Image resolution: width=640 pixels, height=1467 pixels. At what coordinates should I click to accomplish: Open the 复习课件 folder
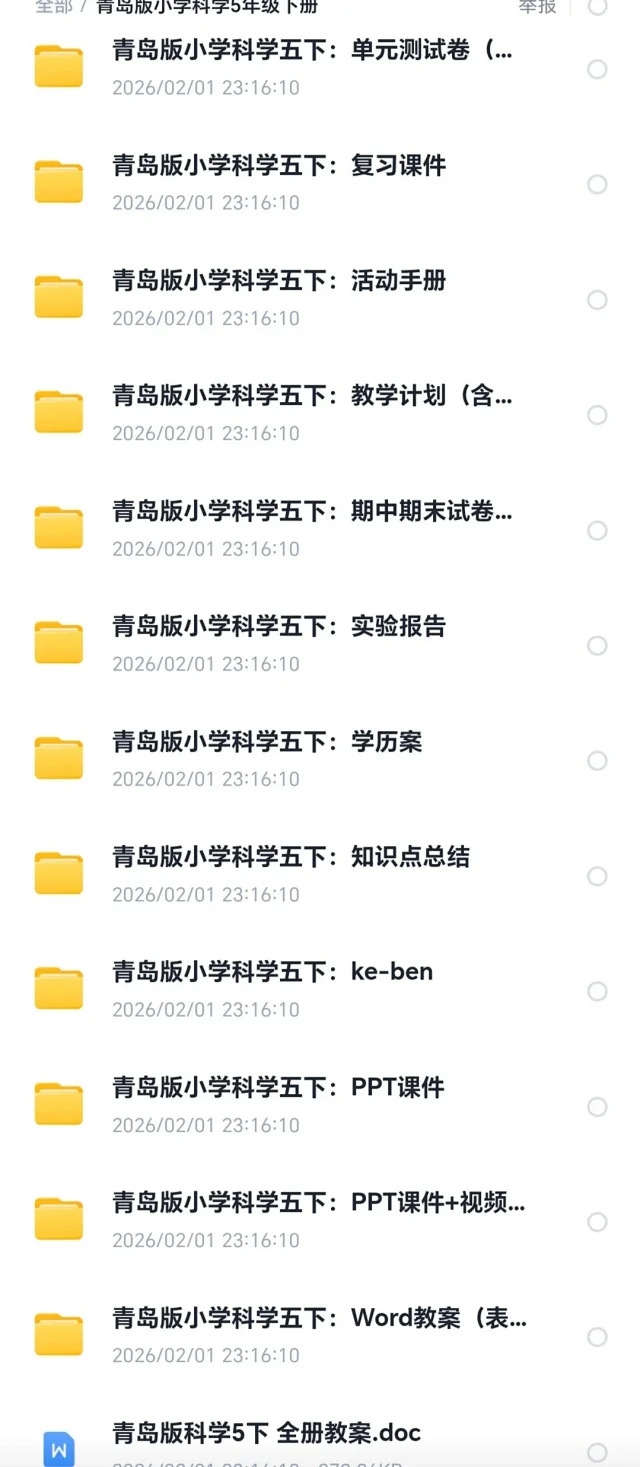coord(279,167)
